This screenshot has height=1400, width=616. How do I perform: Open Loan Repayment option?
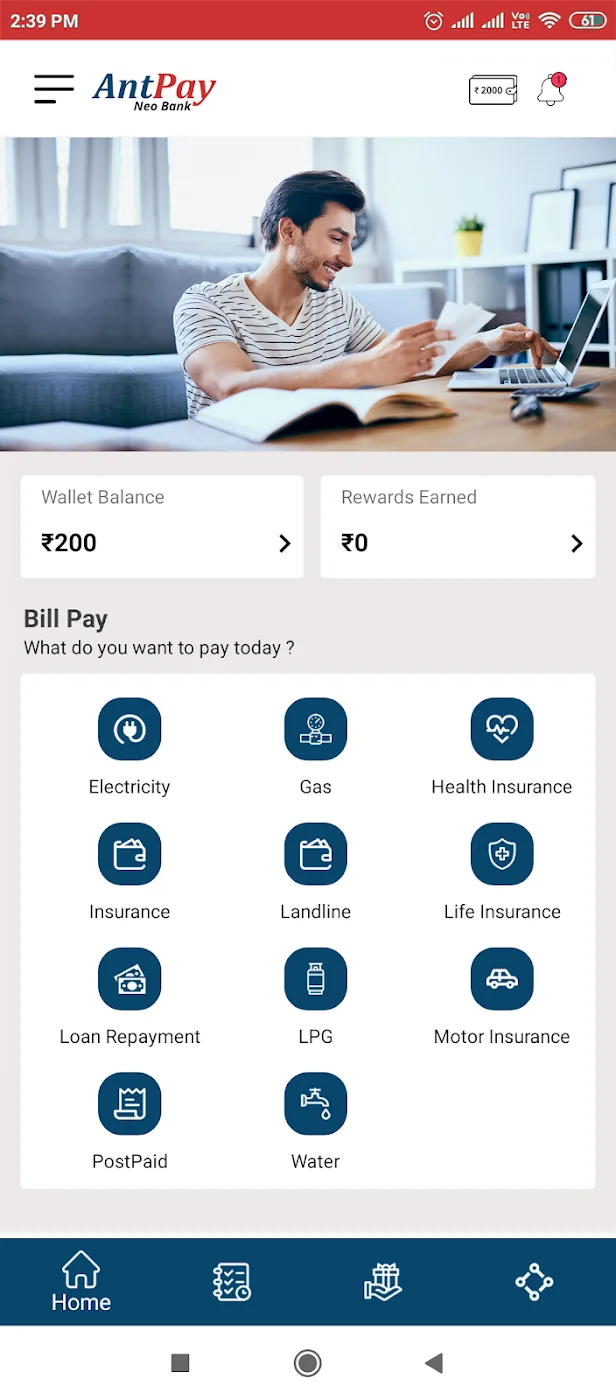coord(129,980)
